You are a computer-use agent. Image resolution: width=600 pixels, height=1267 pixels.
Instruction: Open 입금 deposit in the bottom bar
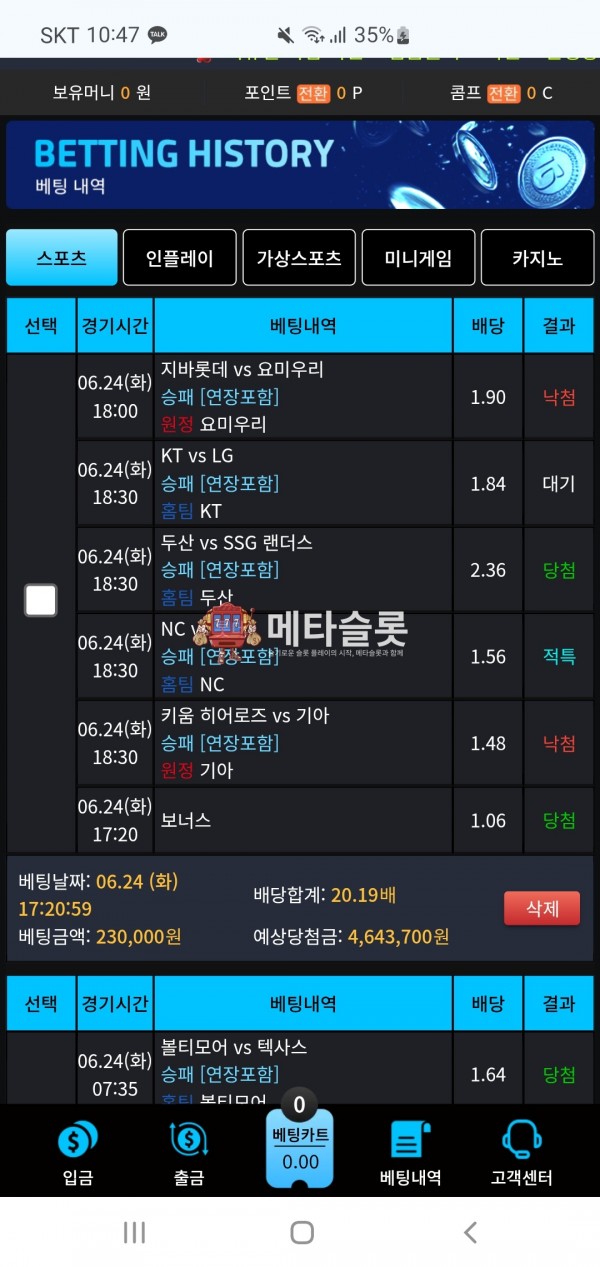point(77,1153)
